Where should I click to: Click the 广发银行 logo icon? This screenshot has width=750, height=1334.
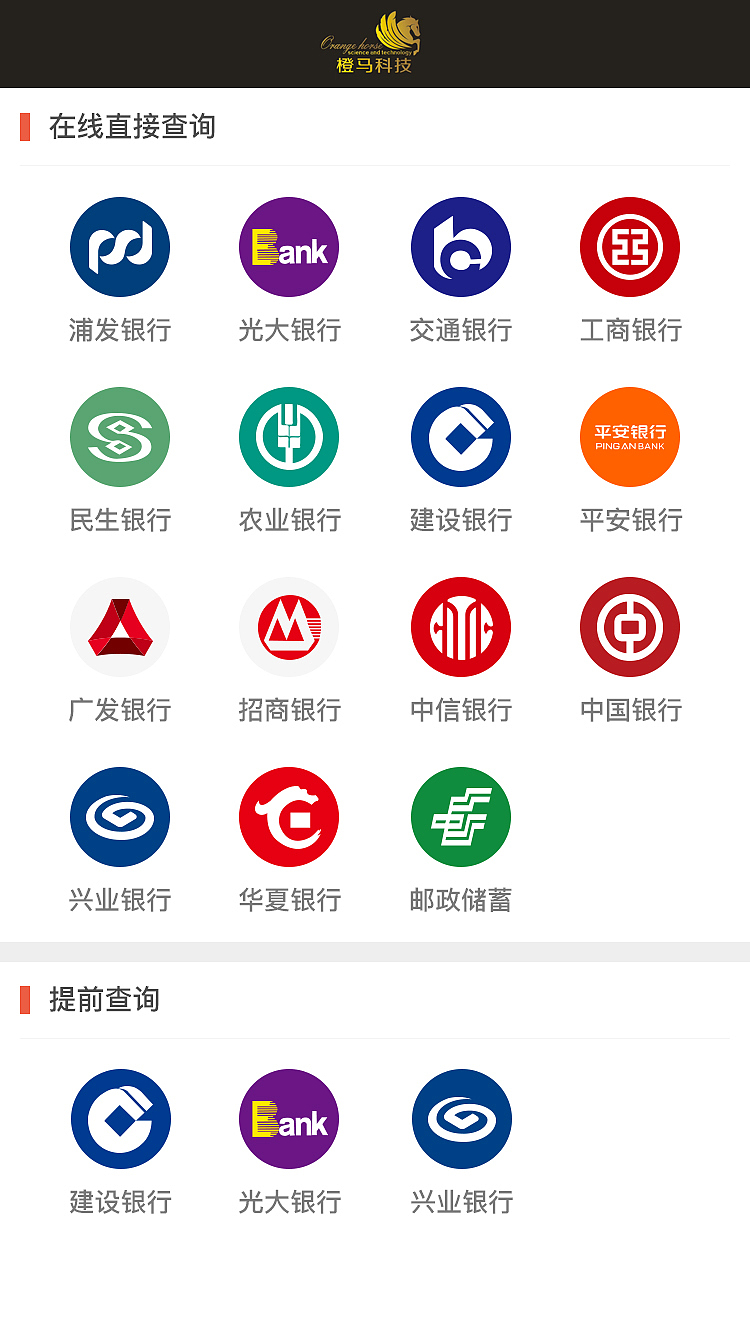click(x=120, y=627)
